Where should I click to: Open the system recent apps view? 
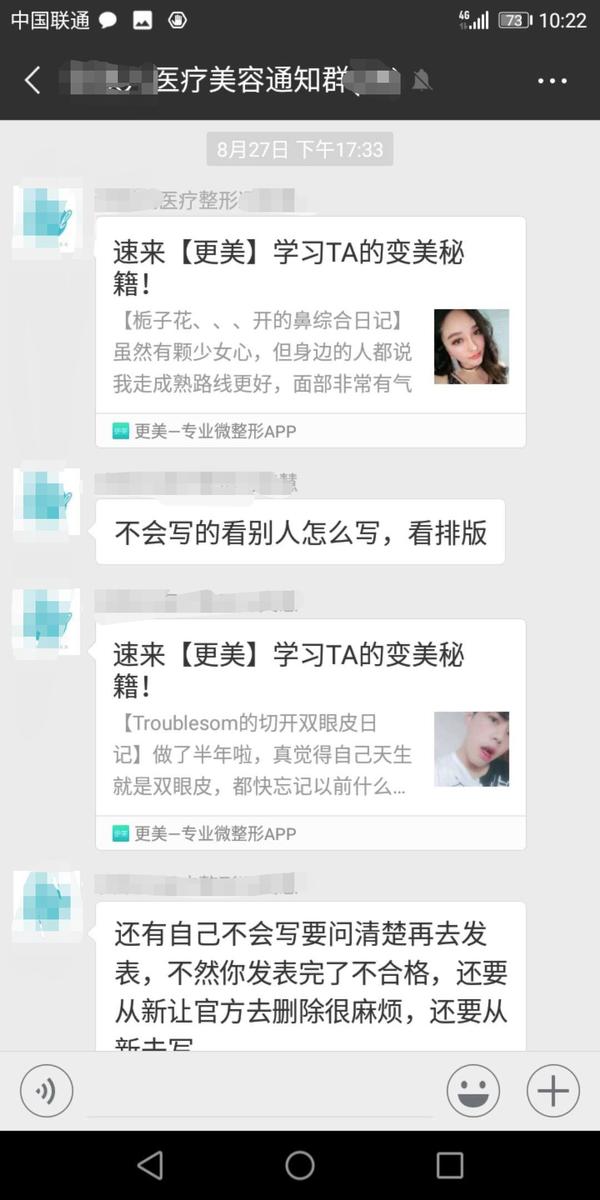(x=450, y=1165)
